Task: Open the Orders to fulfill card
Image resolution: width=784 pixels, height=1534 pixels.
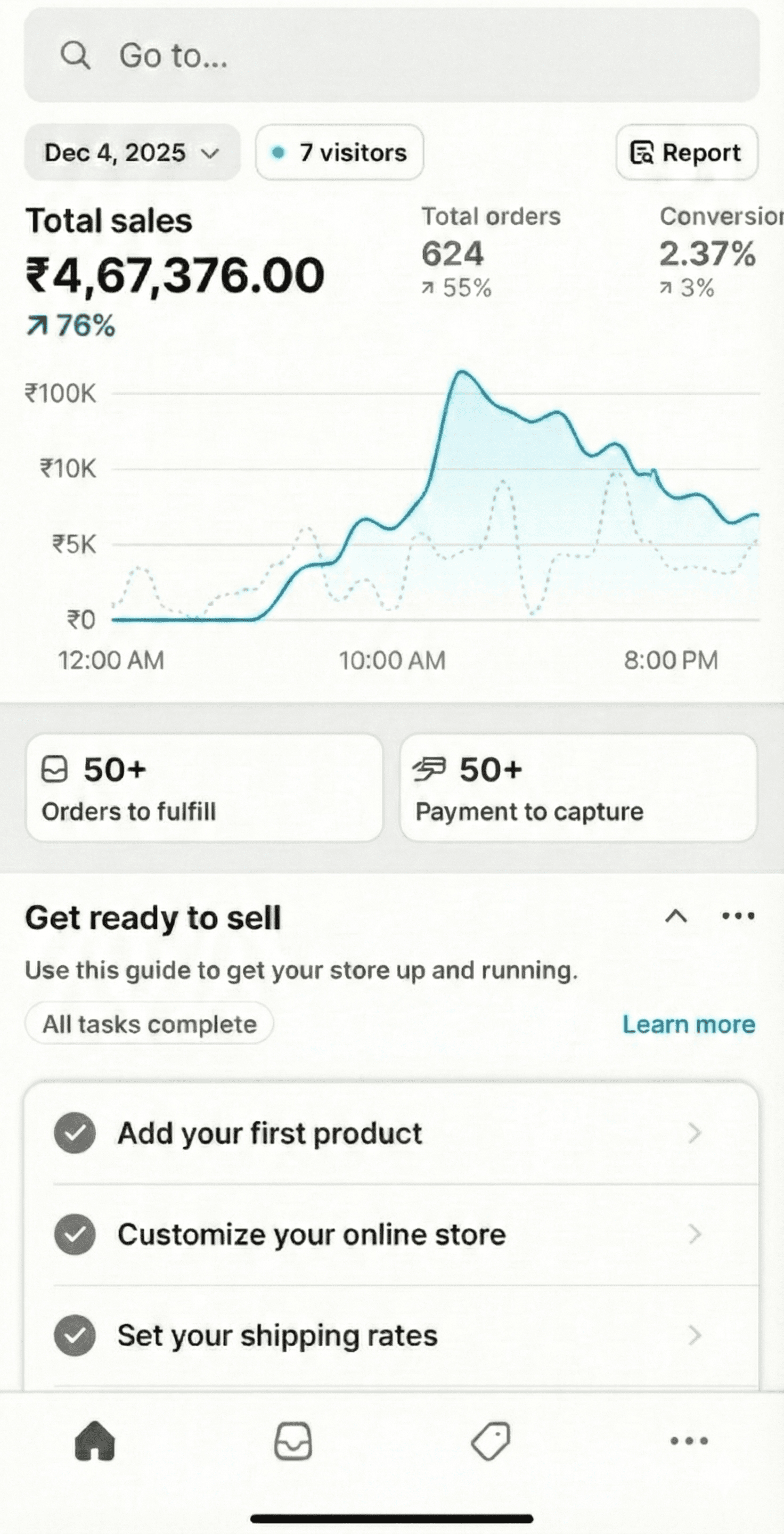Action: tap(204, 787)
